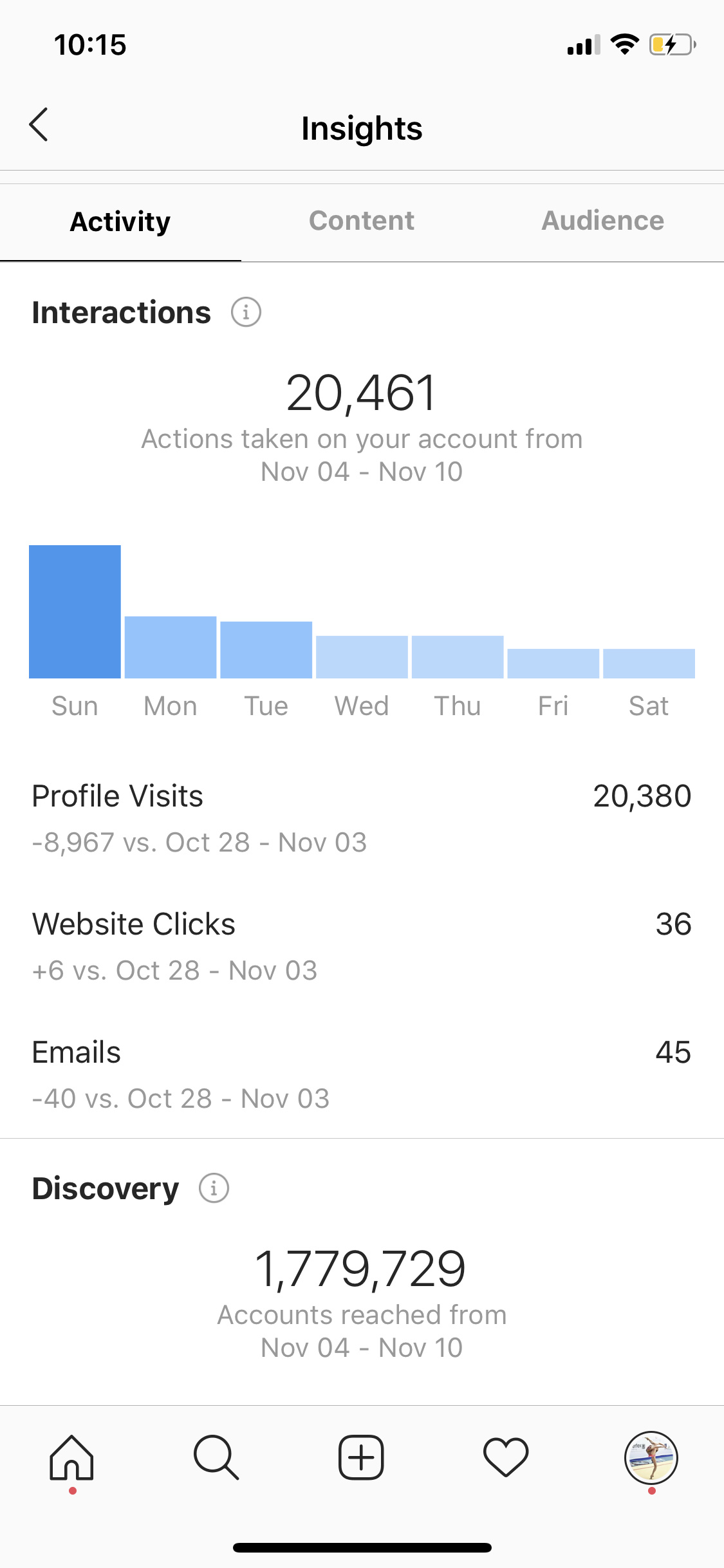Open the Interactions info icon
Image resolution: width=724 pixels, height=1568 pixels.
[x=246, y=312]
